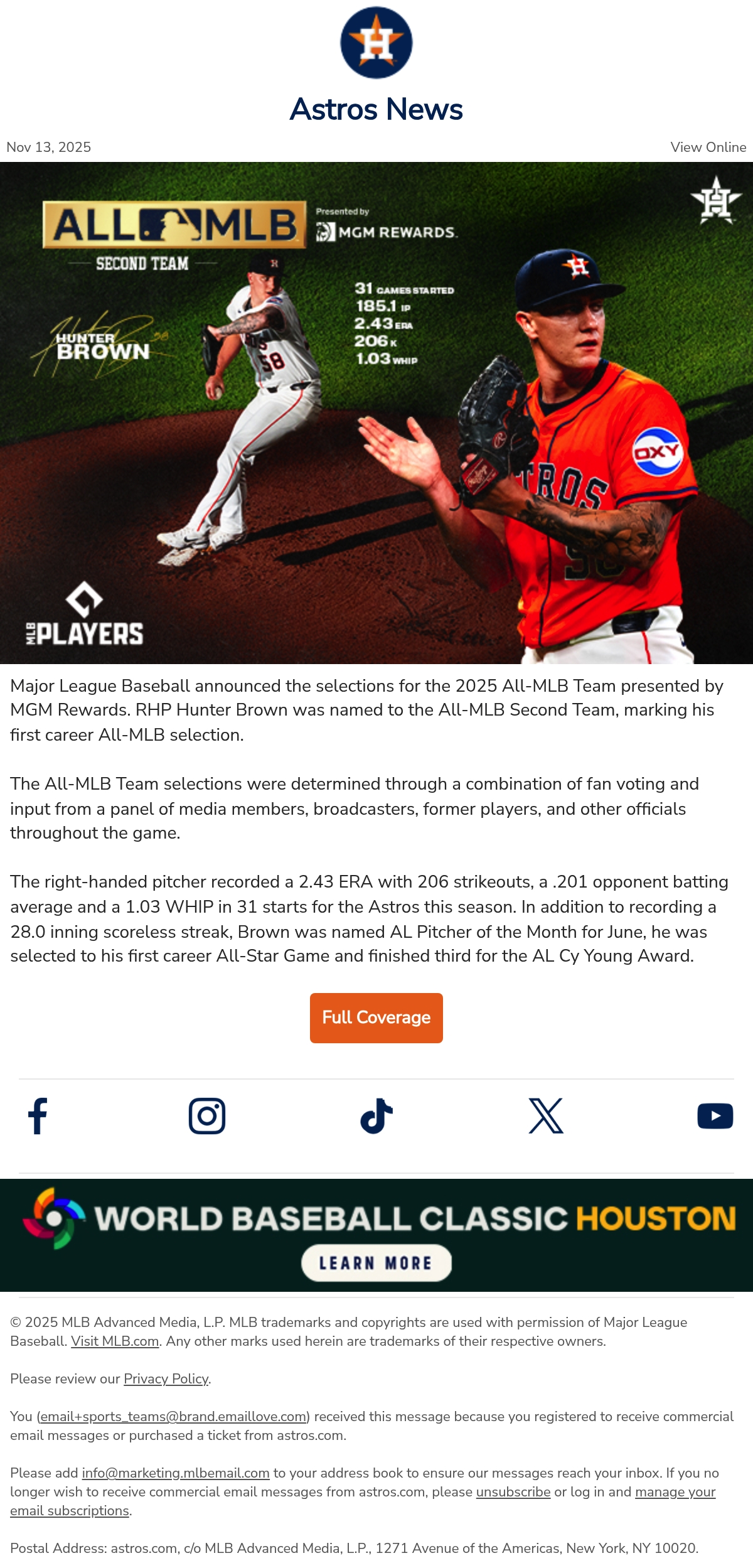The height and width of the screenshot is (1568, 753).
Task: Open the View Online link
Action: click(708, 147)
